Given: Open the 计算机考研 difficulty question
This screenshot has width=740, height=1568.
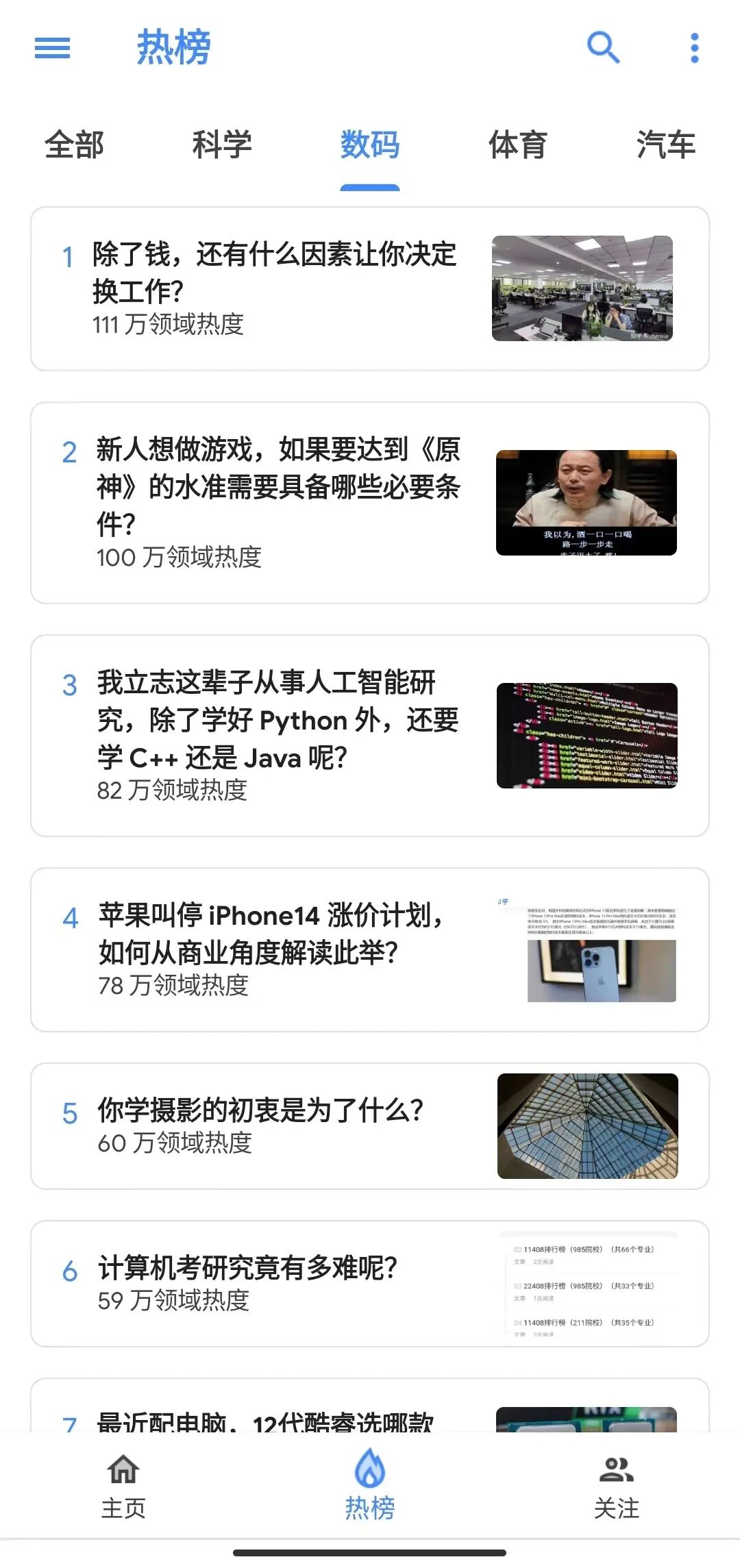Looking at the screenshot, I should pyautogui.click(x=248, y=1268).
